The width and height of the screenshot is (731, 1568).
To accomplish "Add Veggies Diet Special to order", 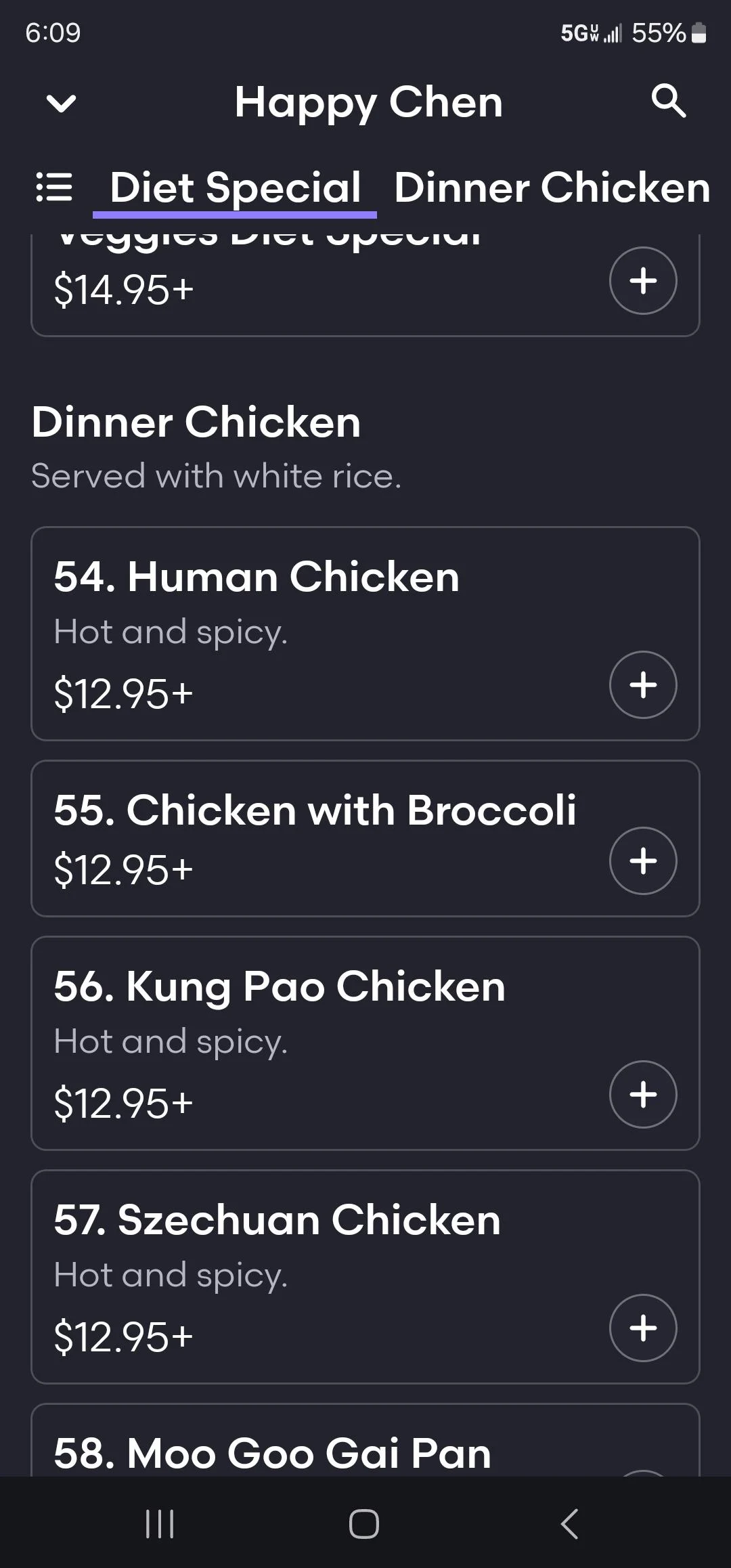I will click(x=643, y=282).
